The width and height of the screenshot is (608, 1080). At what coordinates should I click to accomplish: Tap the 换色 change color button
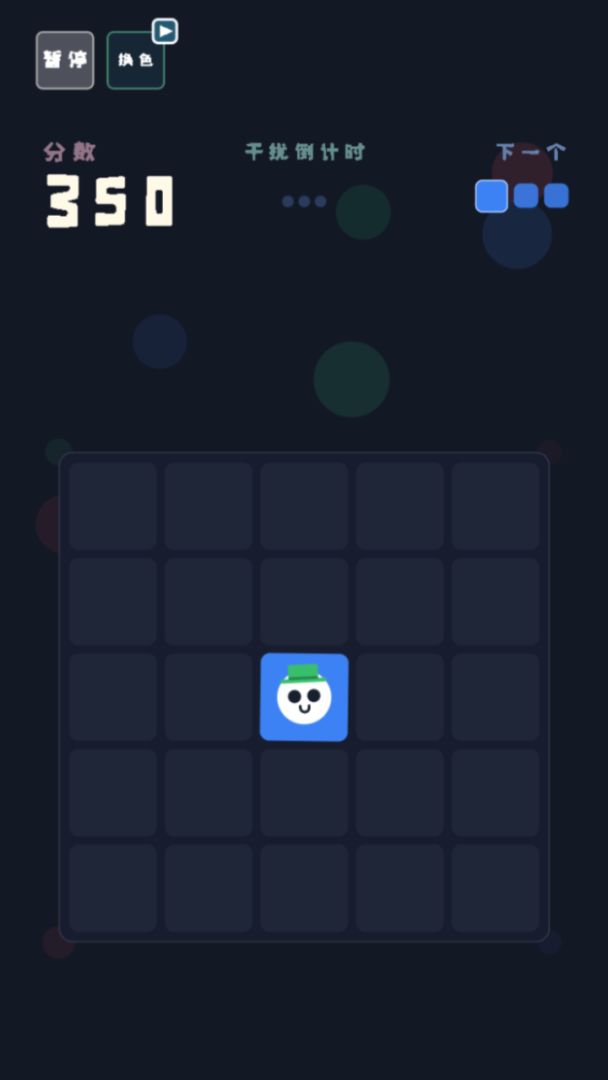(136, 60)
